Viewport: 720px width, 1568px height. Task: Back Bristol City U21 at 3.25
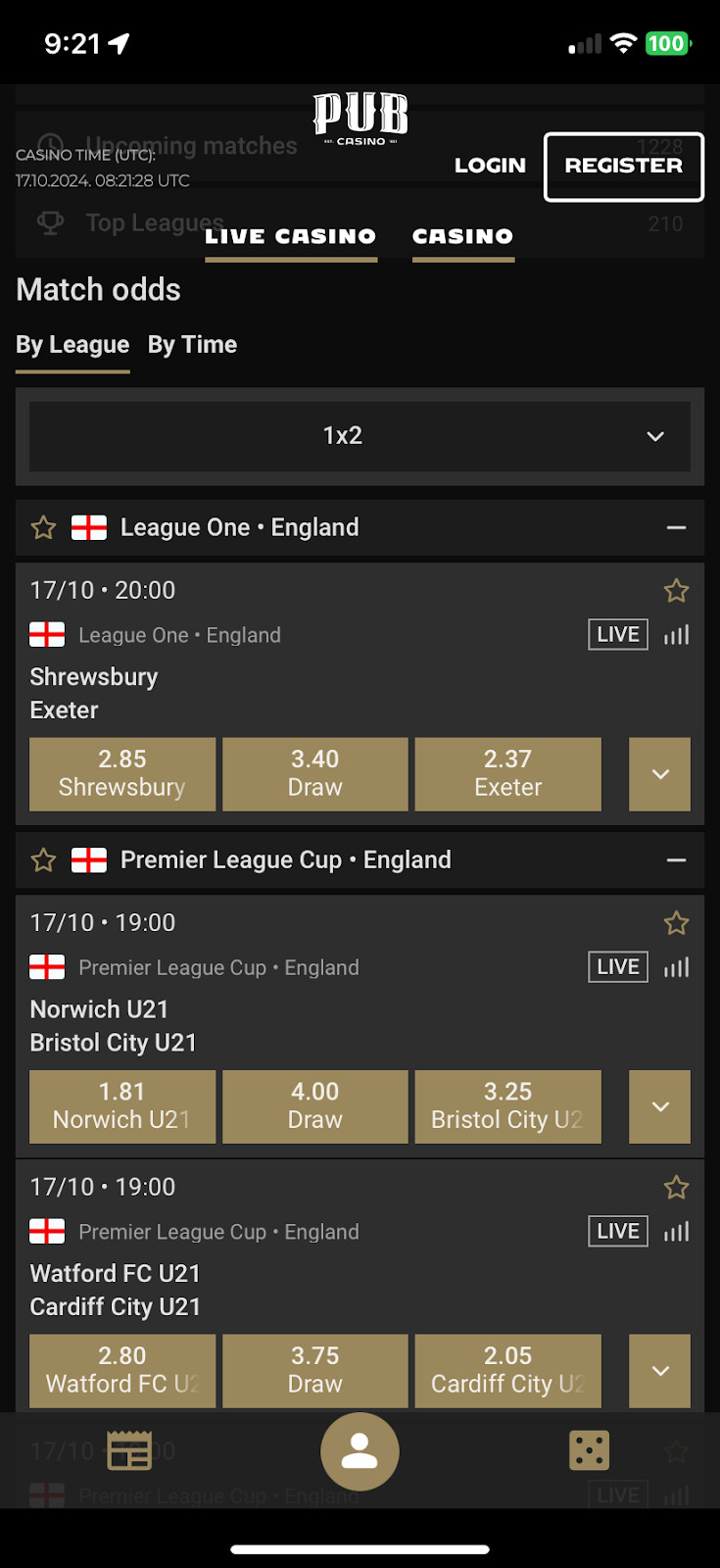tap(507, 1106)
